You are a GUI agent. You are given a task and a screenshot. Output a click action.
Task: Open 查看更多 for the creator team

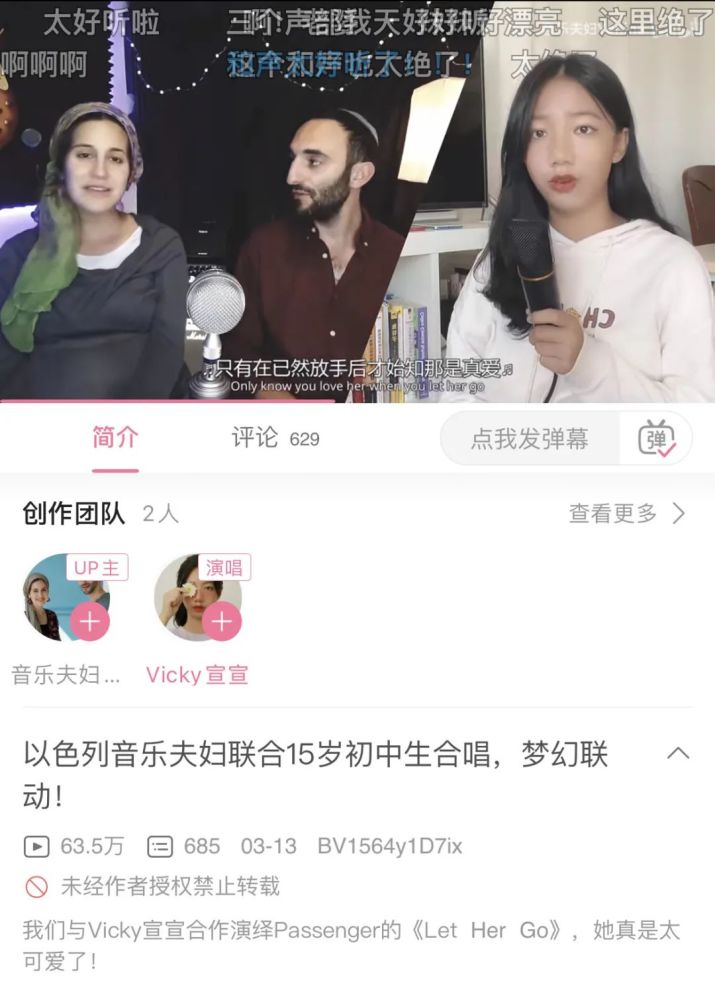627,514
